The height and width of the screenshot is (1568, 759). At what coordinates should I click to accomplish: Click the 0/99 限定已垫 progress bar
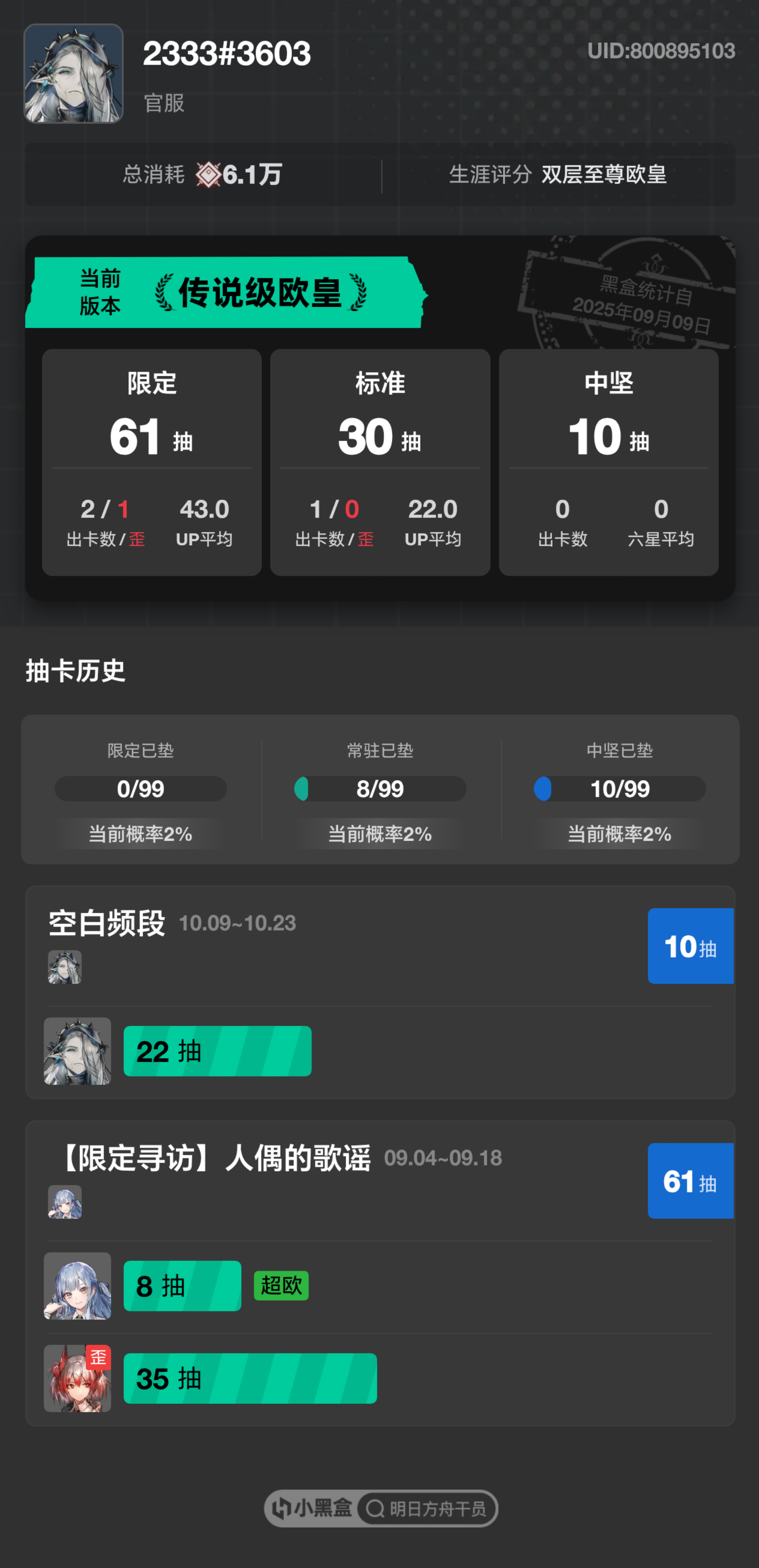[141, 788]
